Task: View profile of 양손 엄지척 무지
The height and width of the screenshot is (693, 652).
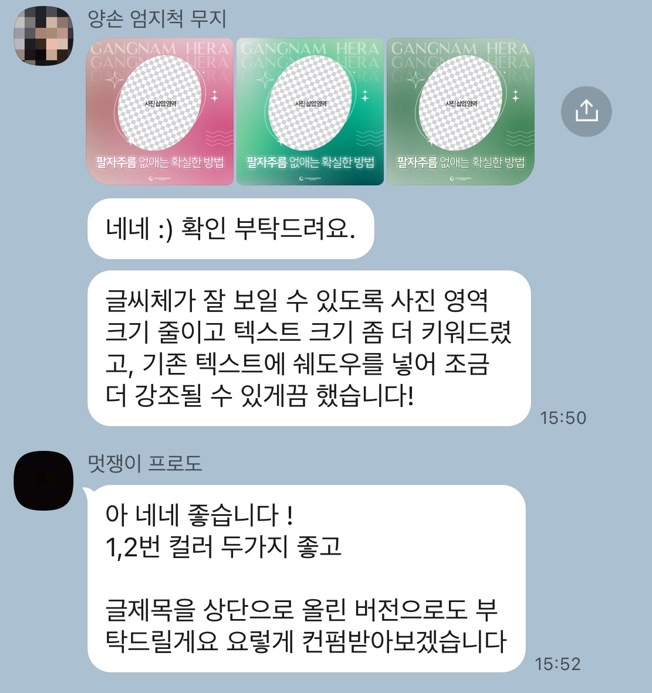Action: [x=43, y=36]
